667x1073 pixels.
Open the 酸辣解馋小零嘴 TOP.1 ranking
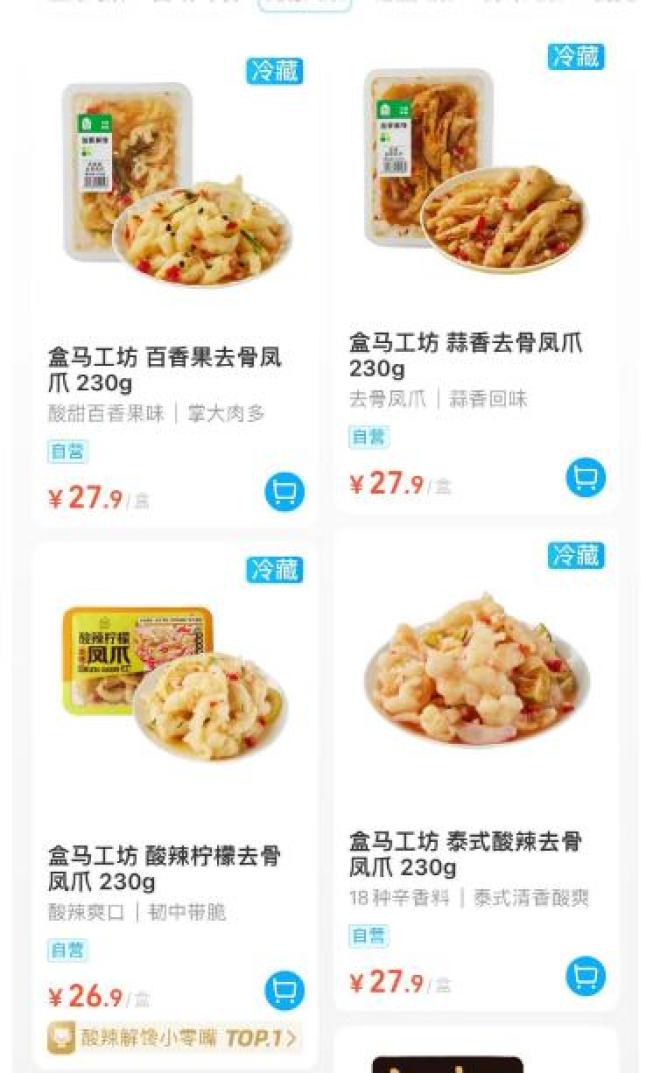click(x=173, y=1038)
